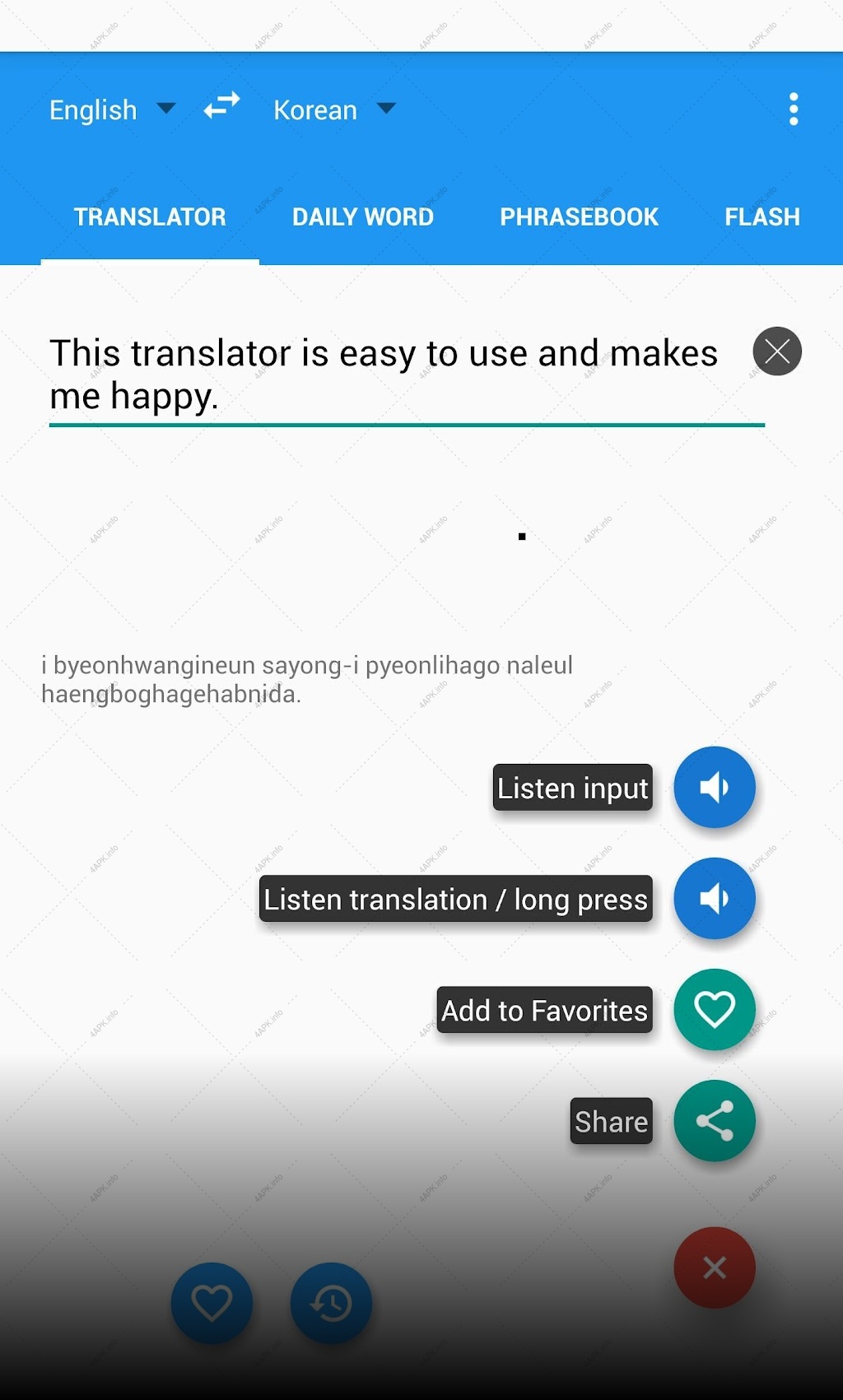
Task: Switch to the Phrasebook tab
Action: click(579, 216)
